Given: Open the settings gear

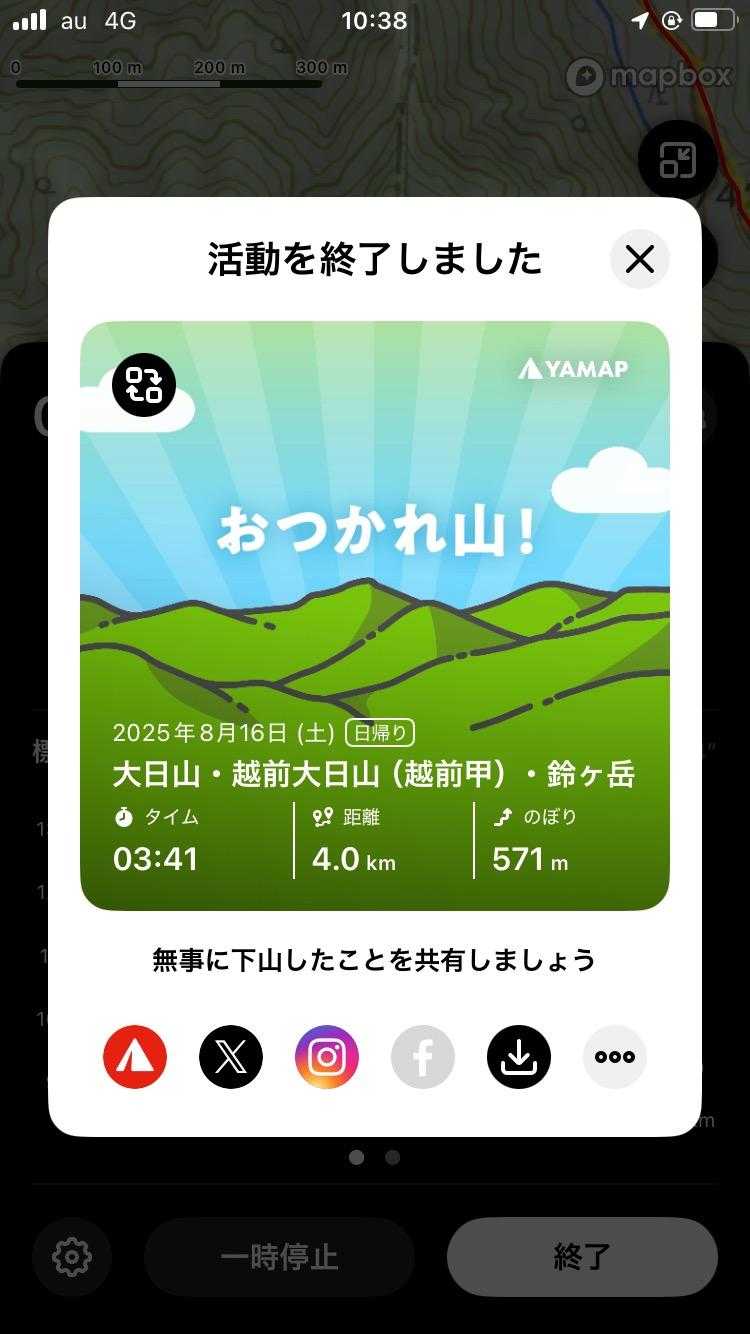Looking at the screenshot, I should point(72,1257).
